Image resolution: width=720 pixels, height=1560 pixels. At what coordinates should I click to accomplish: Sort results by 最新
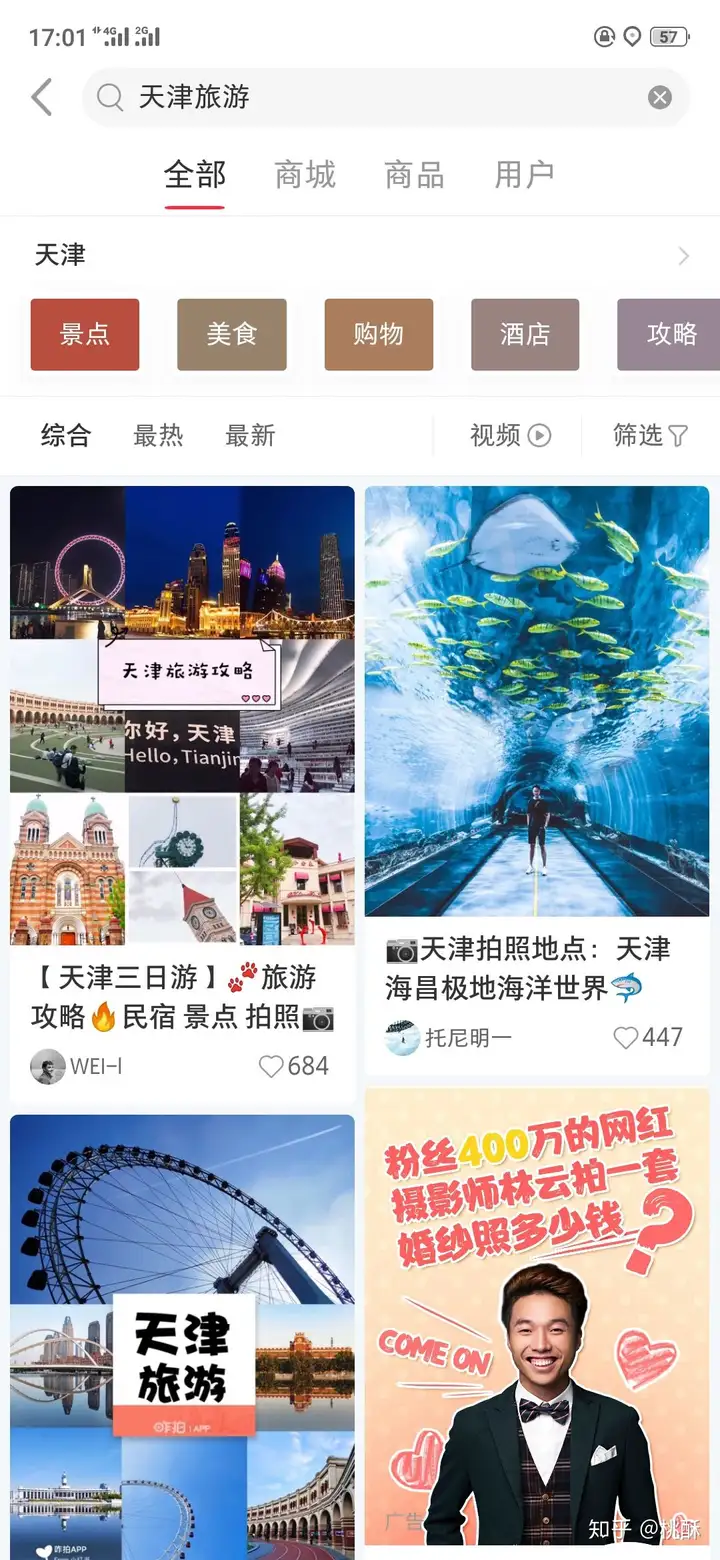tap(250, 436)
